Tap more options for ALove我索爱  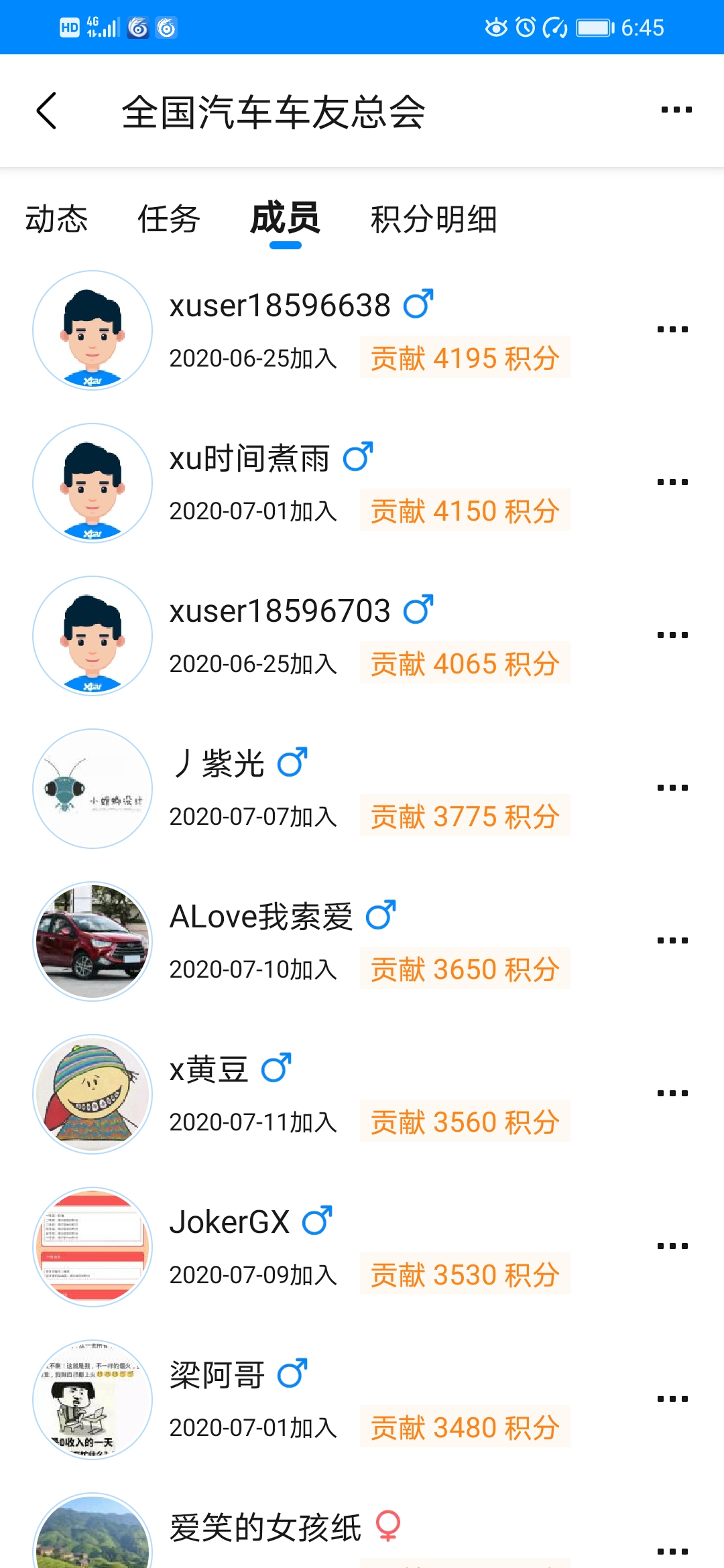pyautogui.click(x=672, y=941)
